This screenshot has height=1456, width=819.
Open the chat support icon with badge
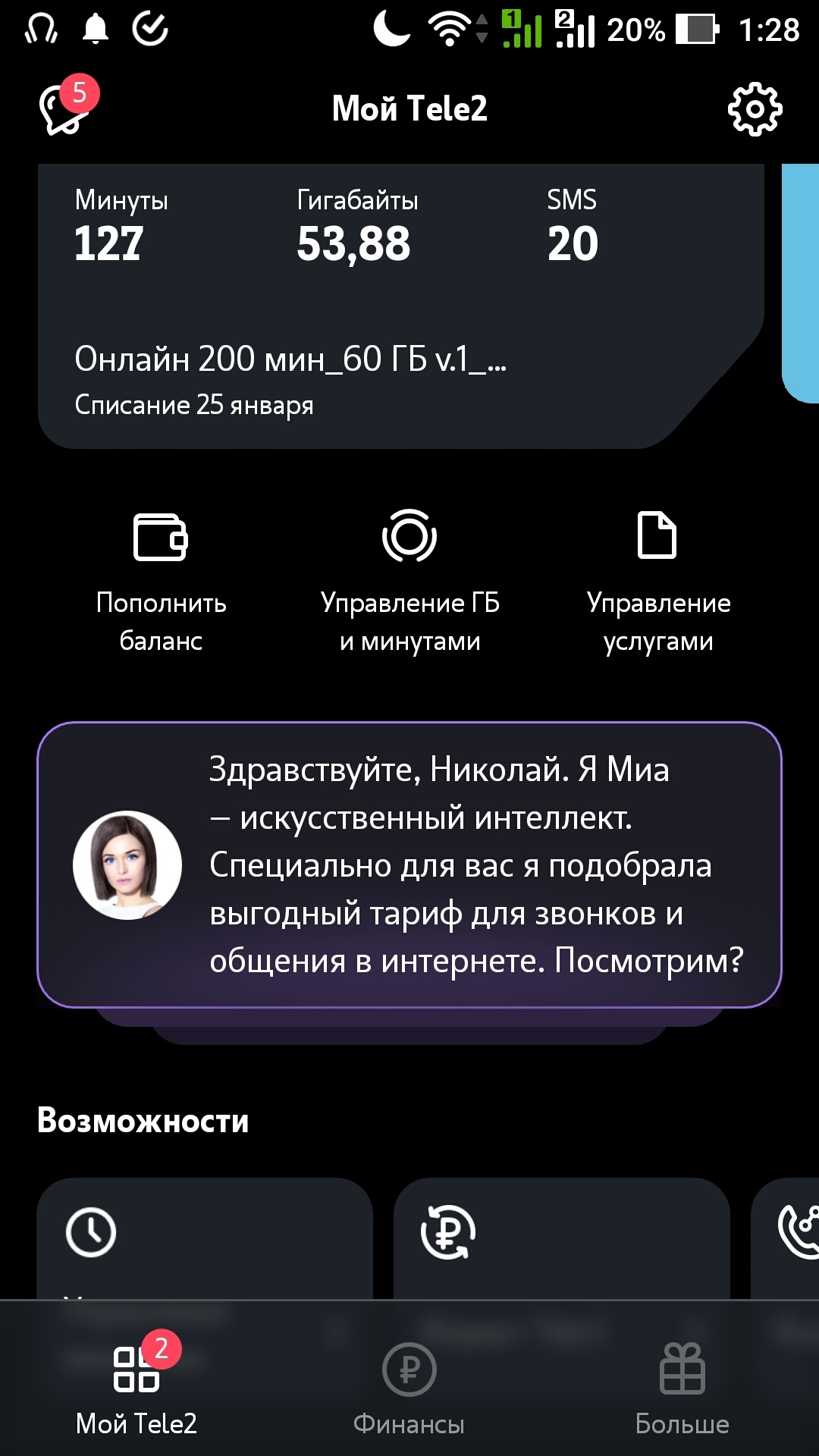pos(64,108)
